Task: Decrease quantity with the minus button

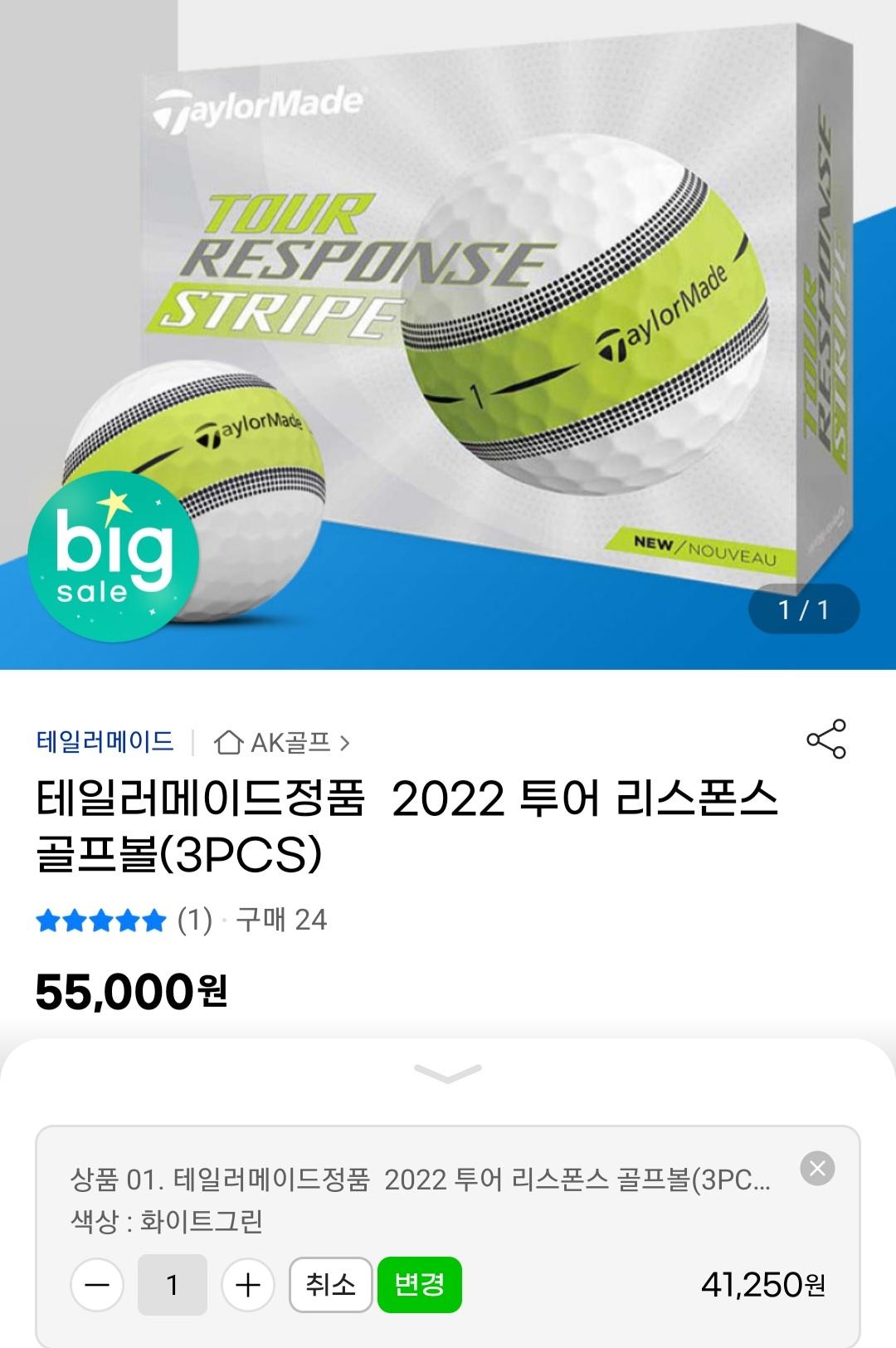Action: [98, 1285]
